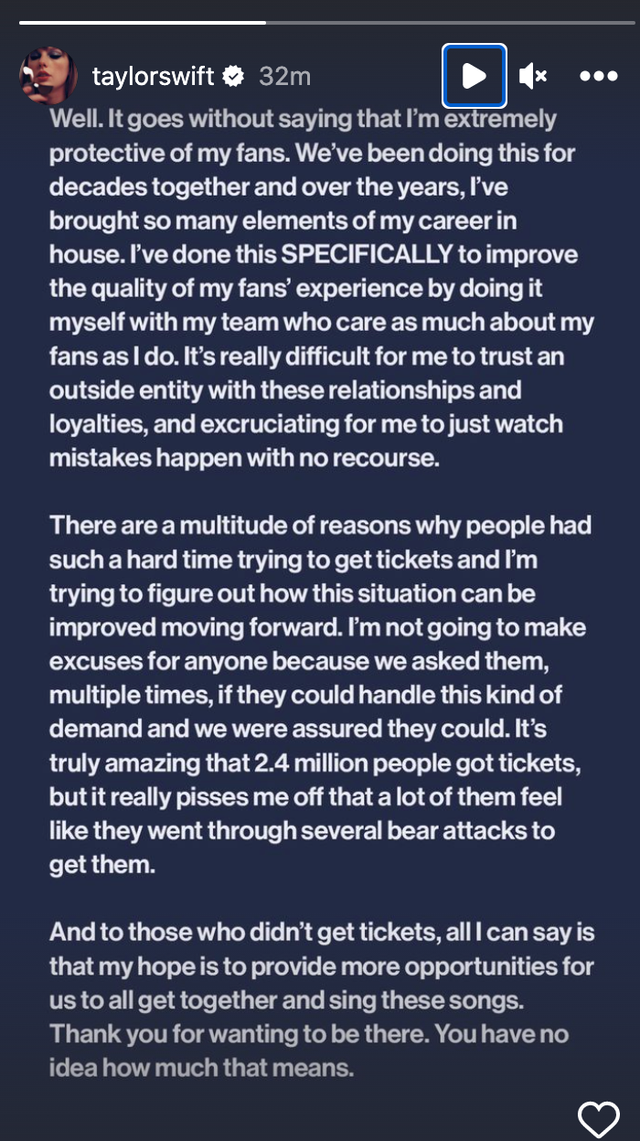Image resolution: width=640 pixels, height=1141 pixels.
Task: Open the taylorswift username link
Action: 153,76
